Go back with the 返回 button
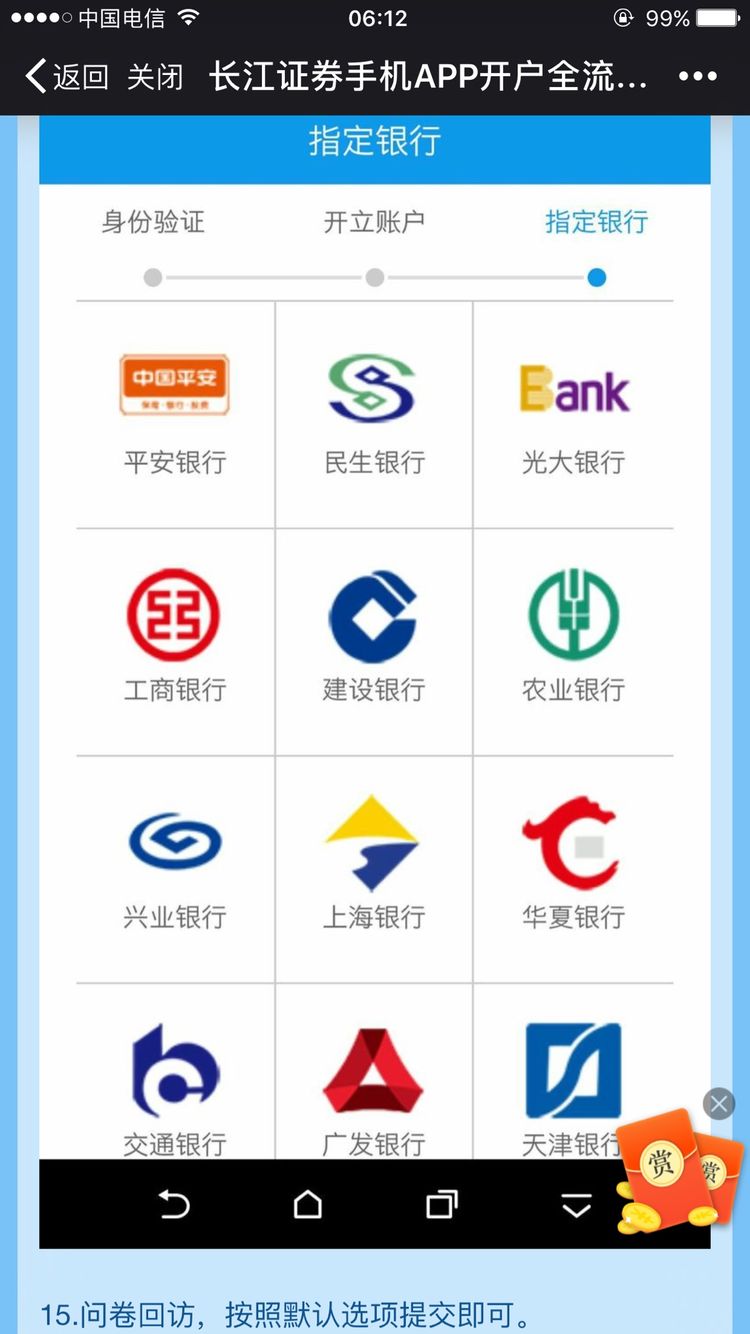 tap(67, 77)
